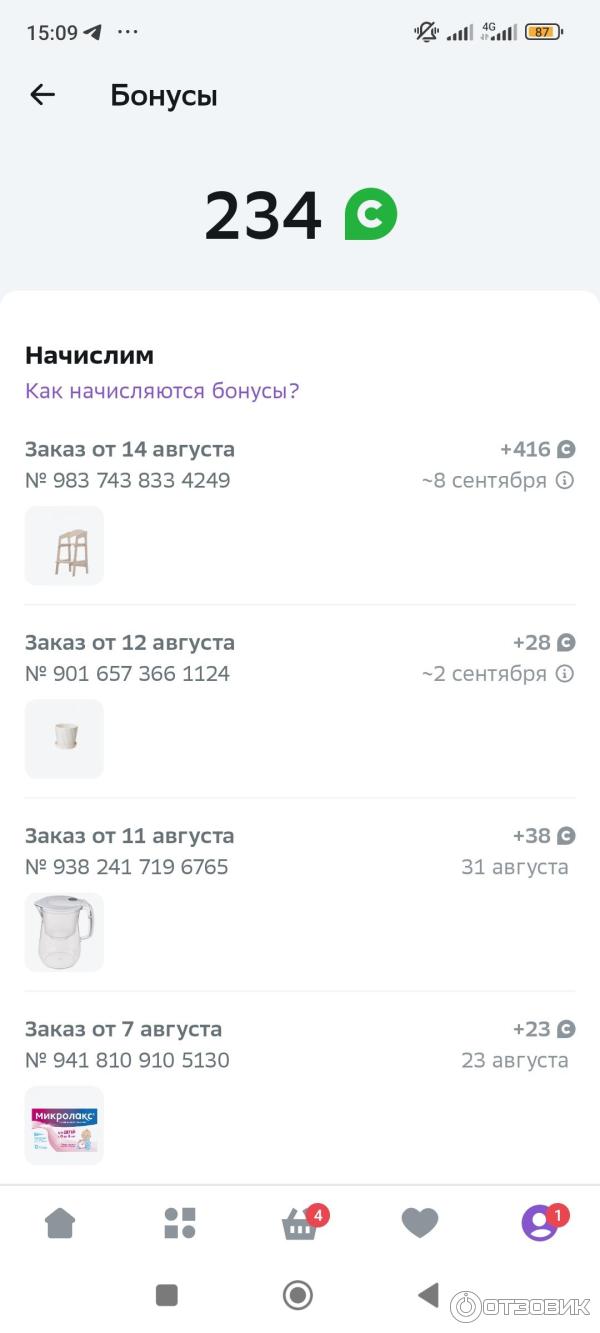This screenshot has height=1333, width=600.
Task: Switch to the catalog tab
Action: pos(180,1223)
